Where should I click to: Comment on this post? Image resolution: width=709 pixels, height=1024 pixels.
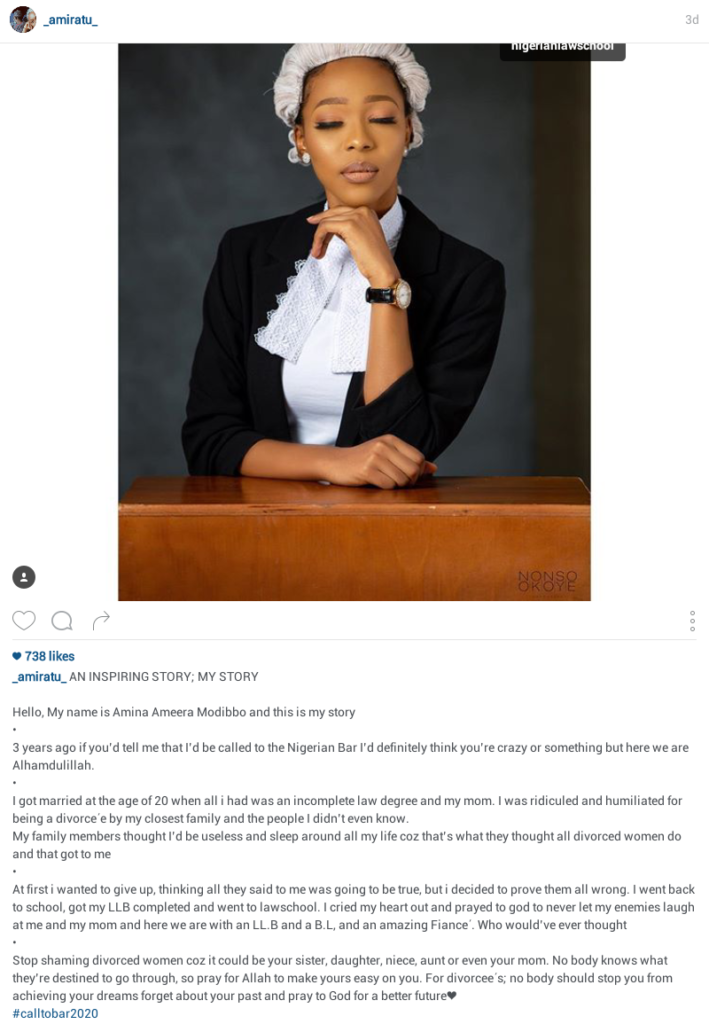point(62,621)
